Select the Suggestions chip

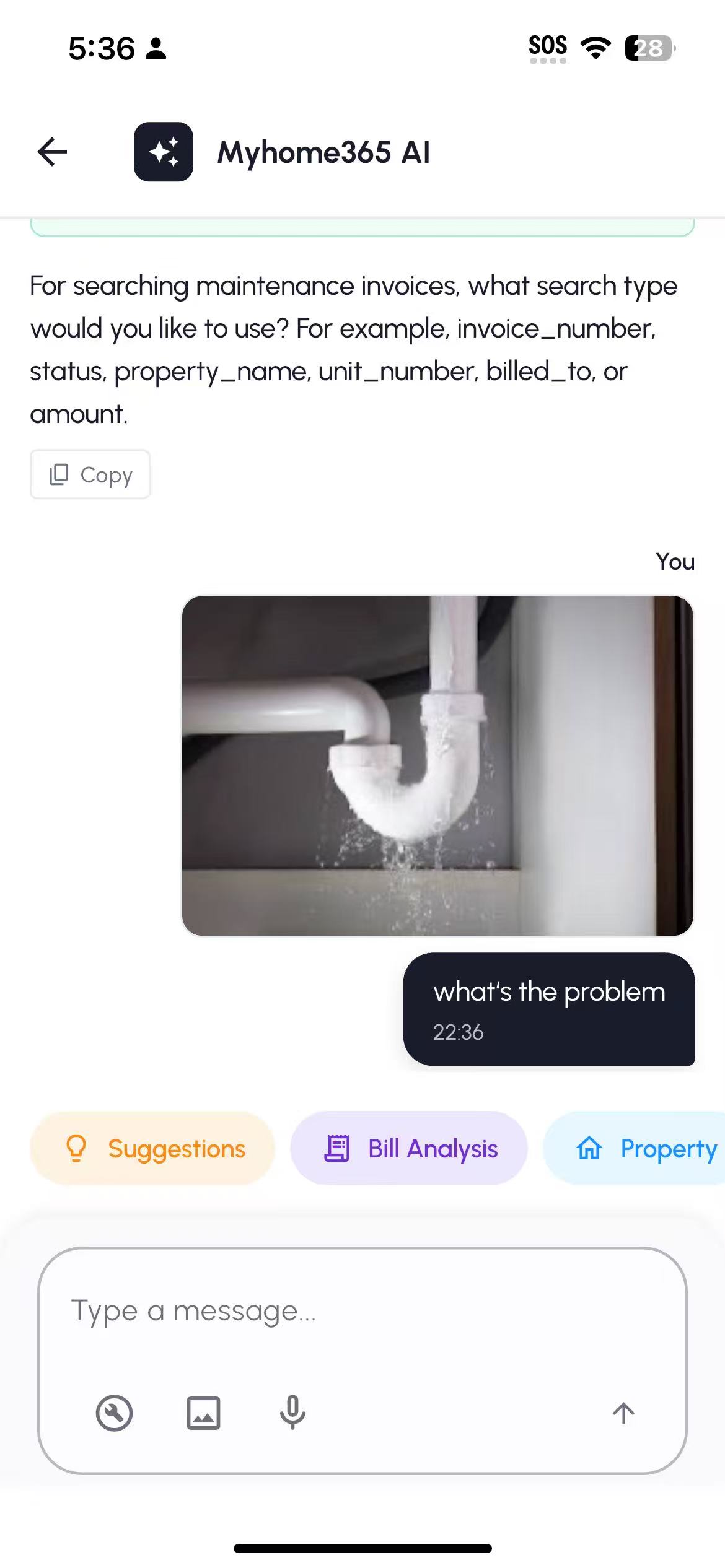click(x=152, y=1149)
